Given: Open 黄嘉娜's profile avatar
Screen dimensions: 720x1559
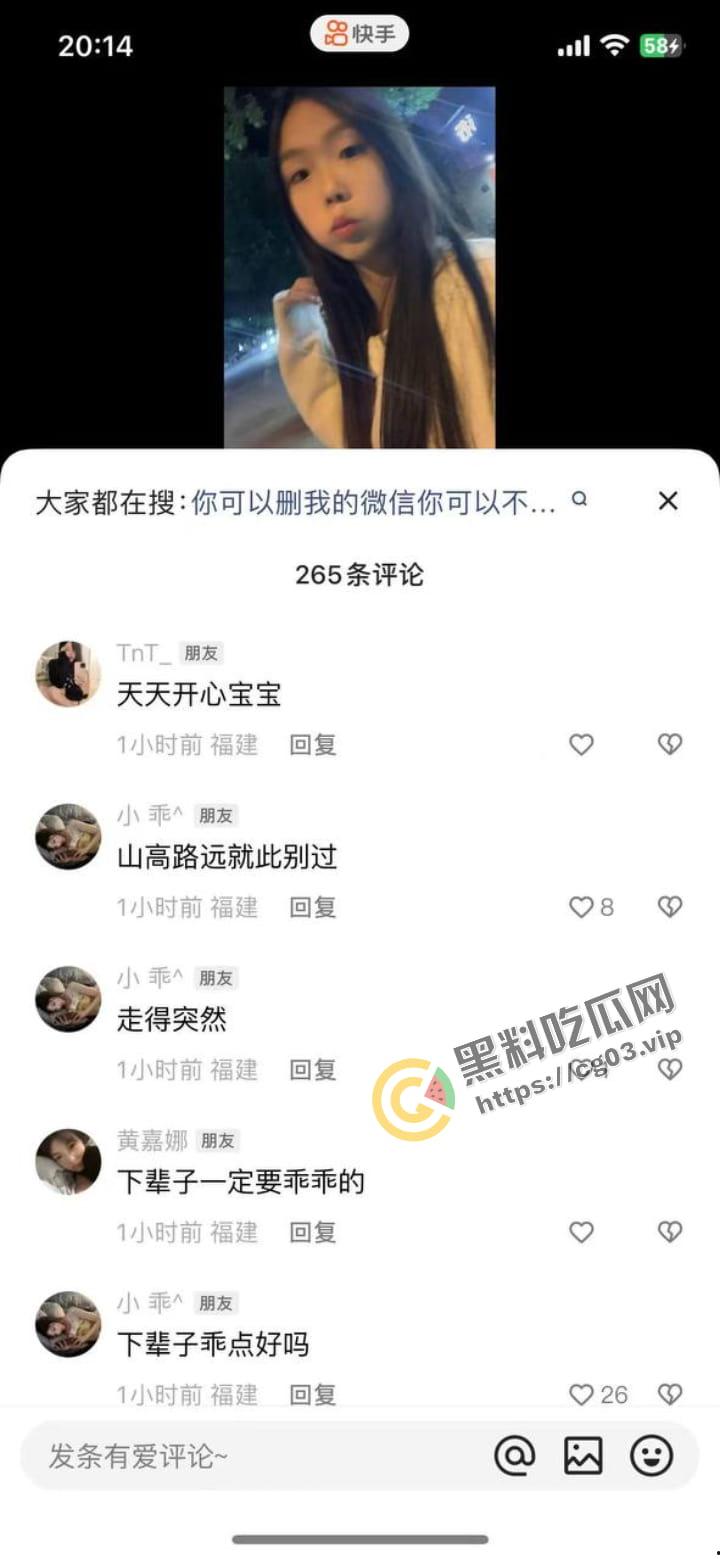Looking at the screenshot, I should pos(68,1162).
